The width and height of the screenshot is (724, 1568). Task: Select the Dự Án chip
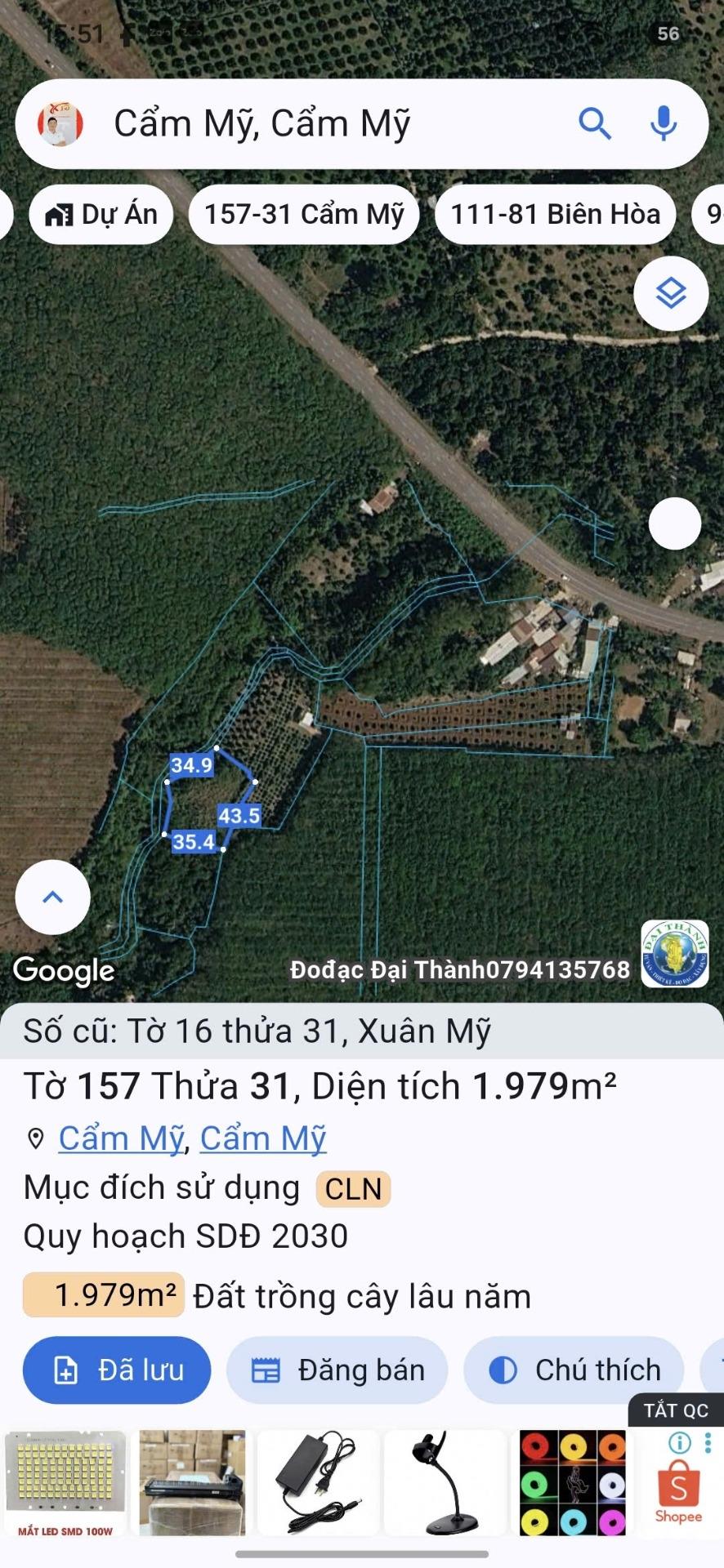tap(101, 215)
